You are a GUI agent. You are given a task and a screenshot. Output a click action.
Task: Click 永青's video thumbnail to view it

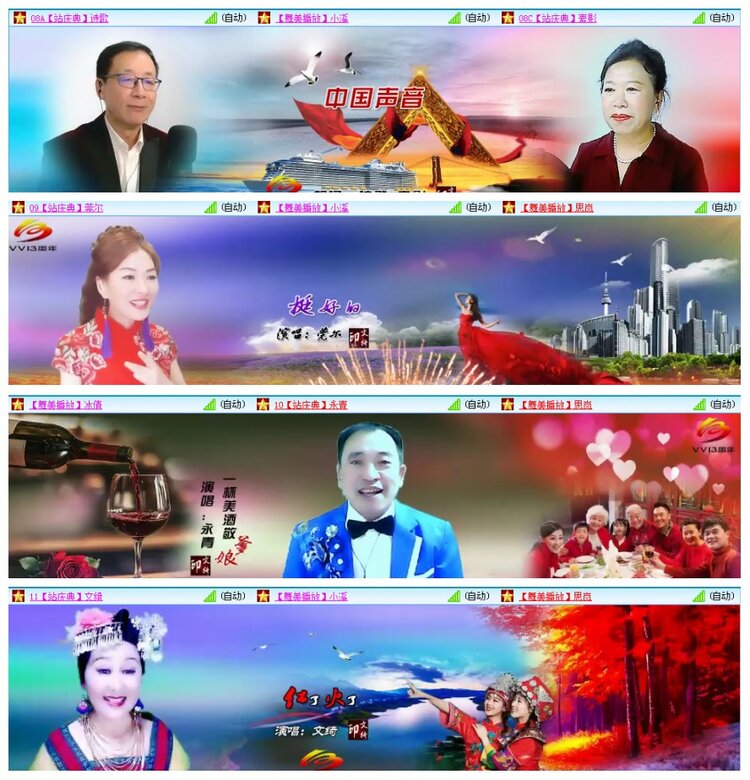[375, 495]
